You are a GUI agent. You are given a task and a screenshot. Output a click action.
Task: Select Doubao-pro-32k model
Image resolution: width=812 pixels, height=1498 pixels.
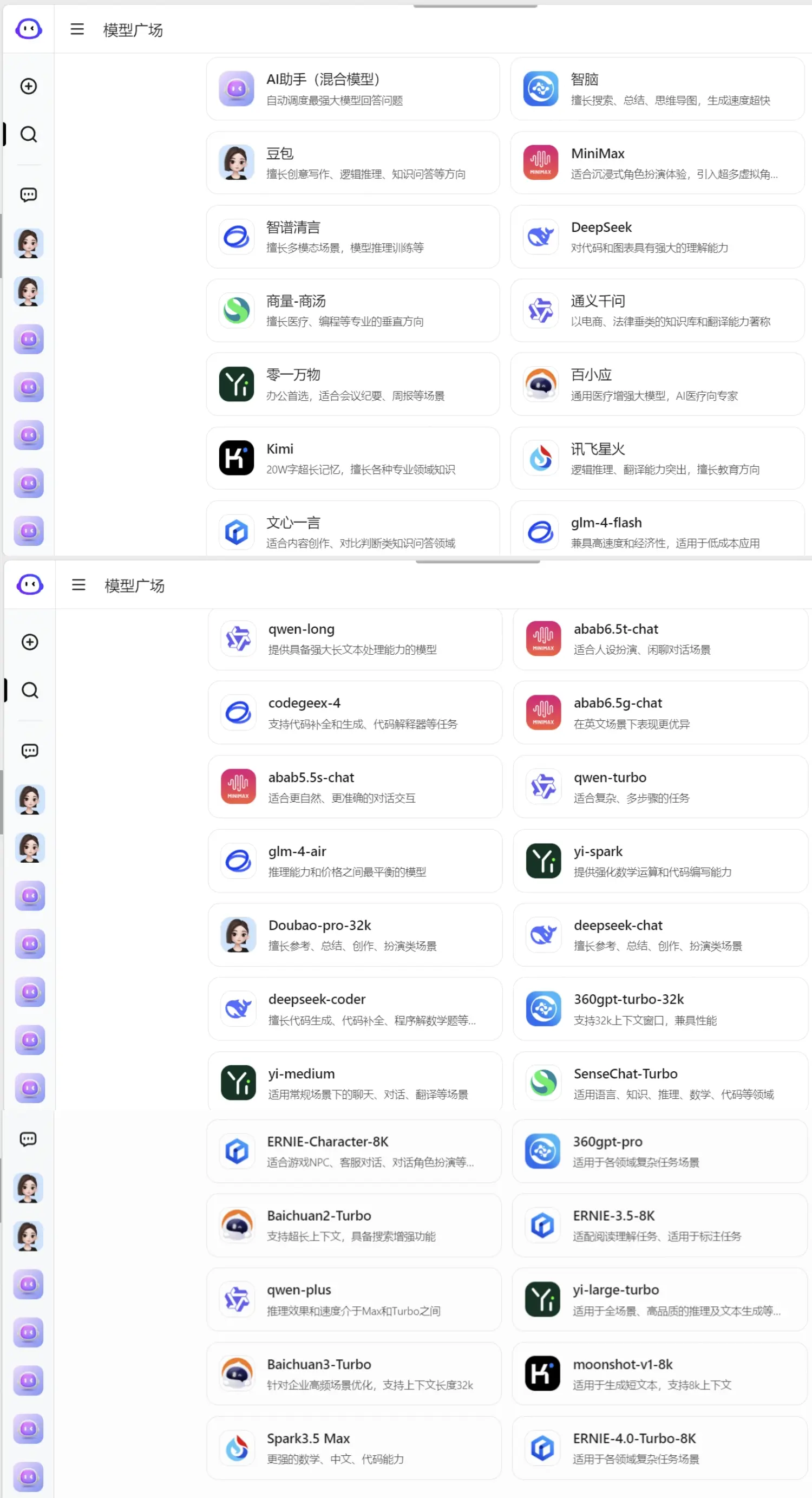tap(355, 935)
